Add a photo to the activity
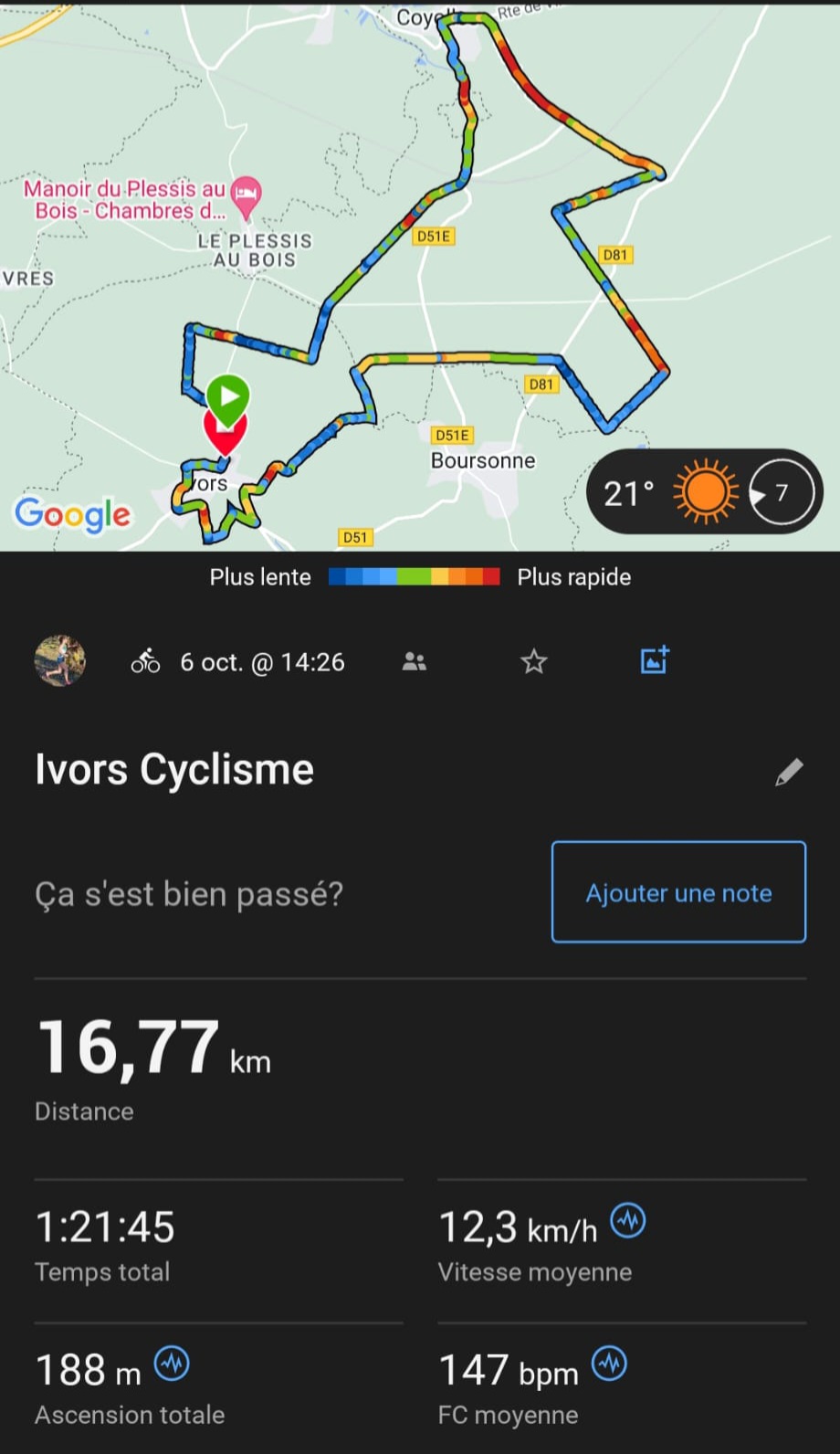Screen dimensions: 840x1454 [x=655, y=659]
